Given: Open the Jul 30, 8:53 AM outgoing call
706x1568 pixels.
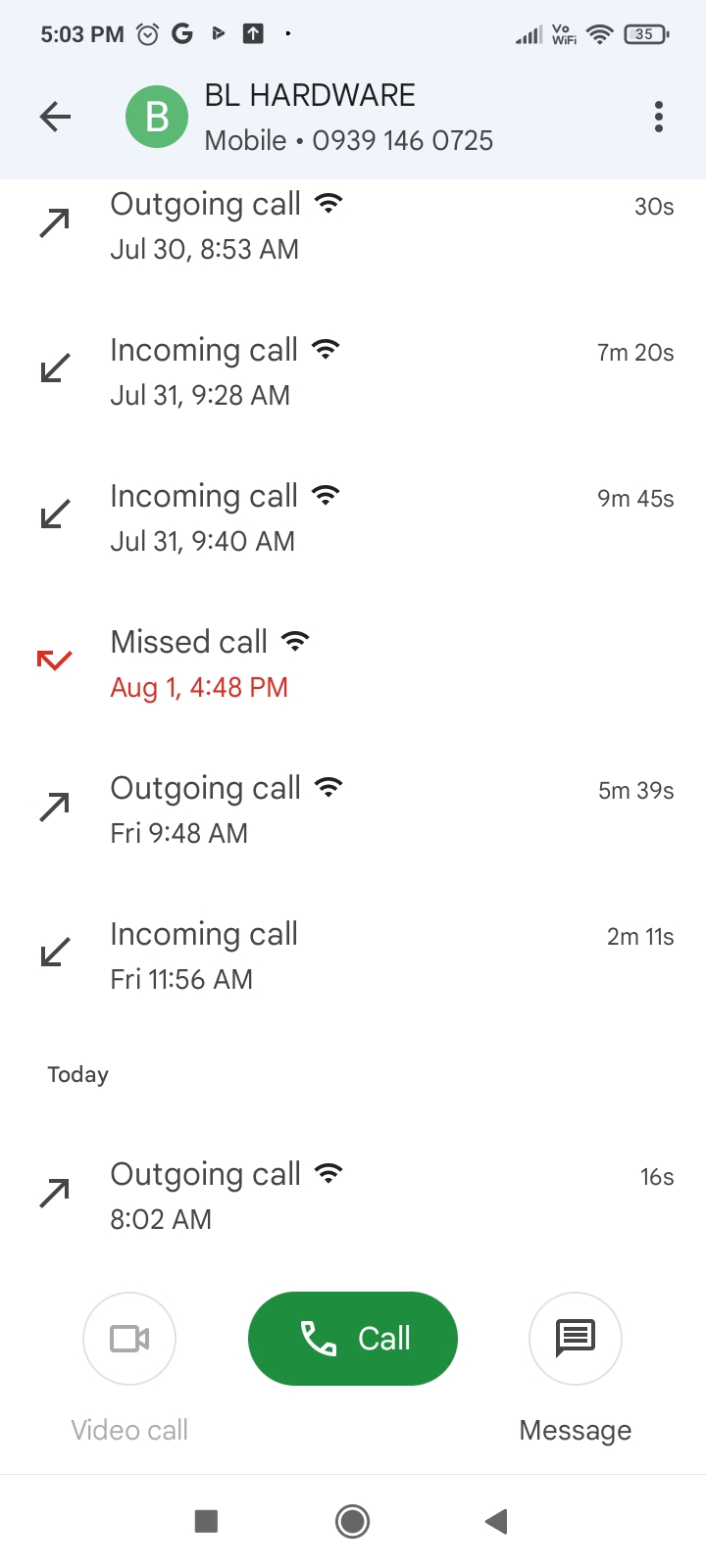Looking at the screenshot, I should [x=353, y=226].
